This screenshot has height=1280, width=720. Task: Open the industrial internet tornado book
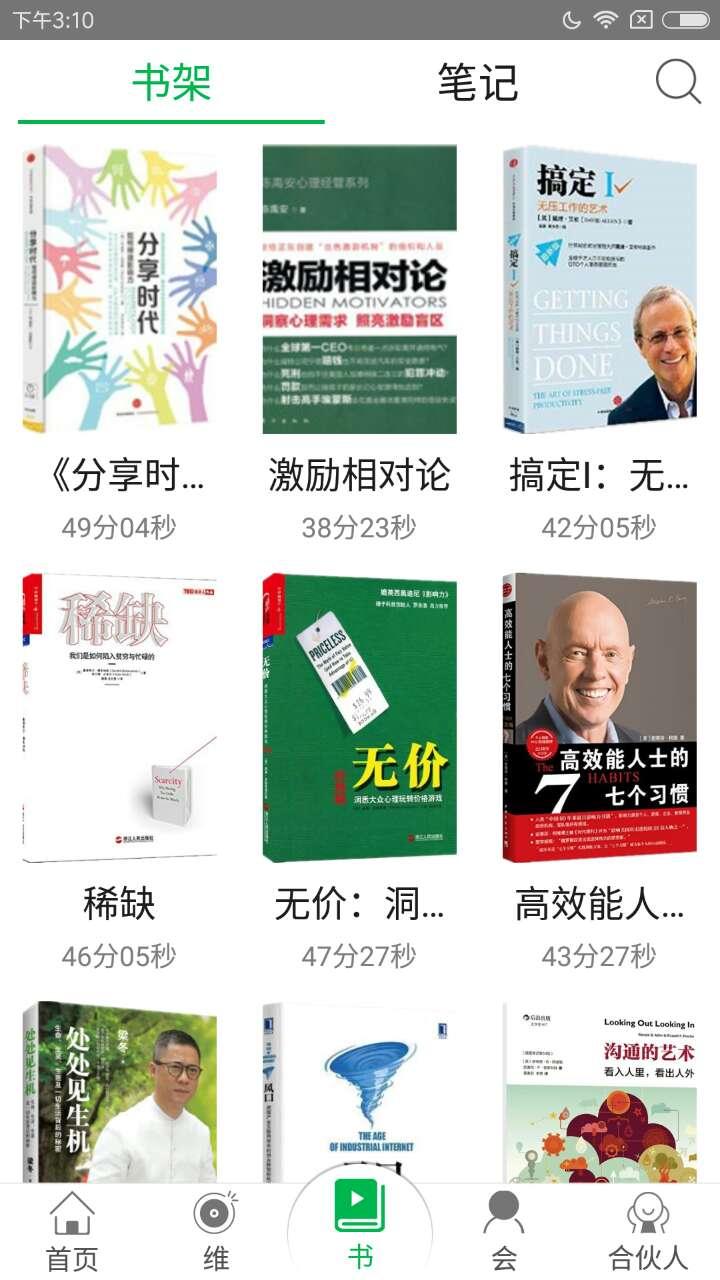coord(360,1092)
